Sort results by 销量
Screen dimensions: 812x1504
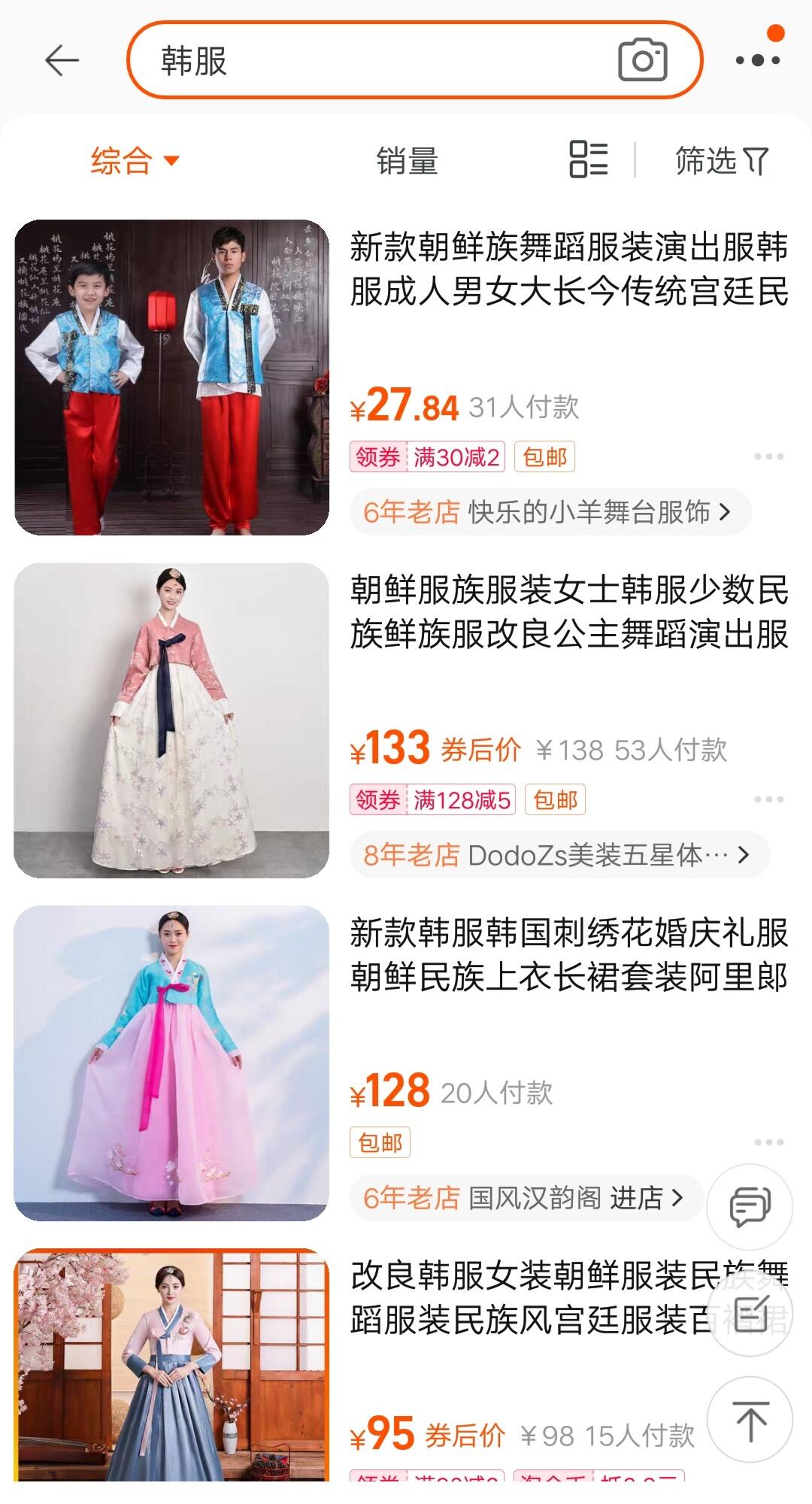pos(407,161)
